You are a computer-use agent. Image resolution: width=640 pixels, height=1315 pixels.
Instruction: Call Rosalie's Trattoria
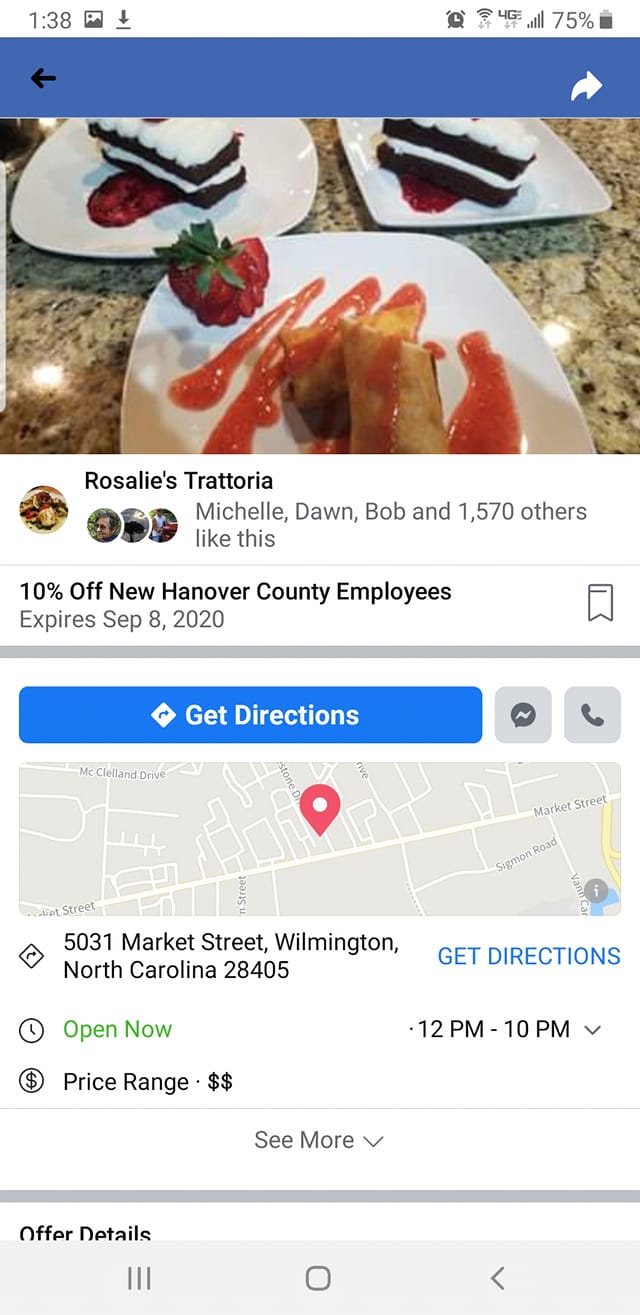[x=592, y=715]
